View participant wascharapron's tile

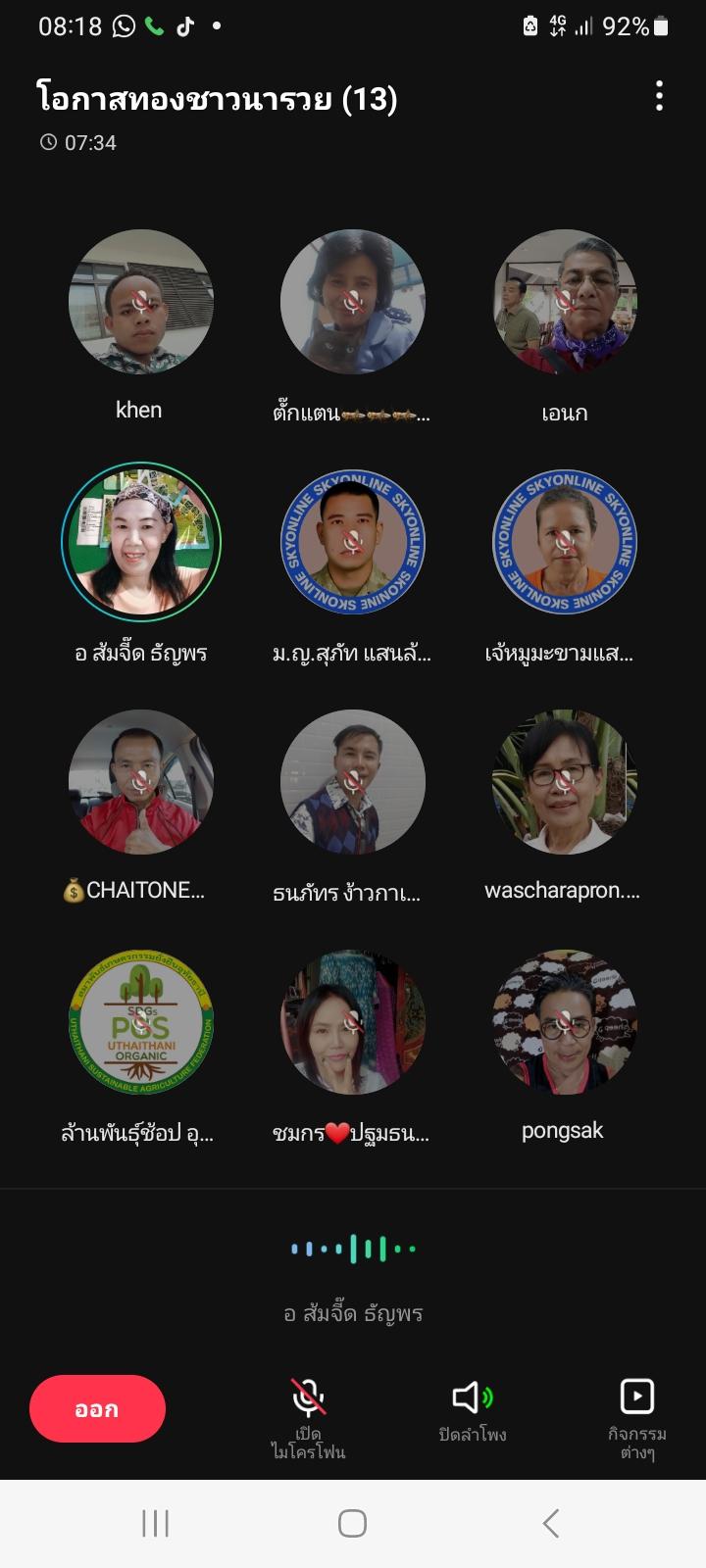tap(564, 782)
